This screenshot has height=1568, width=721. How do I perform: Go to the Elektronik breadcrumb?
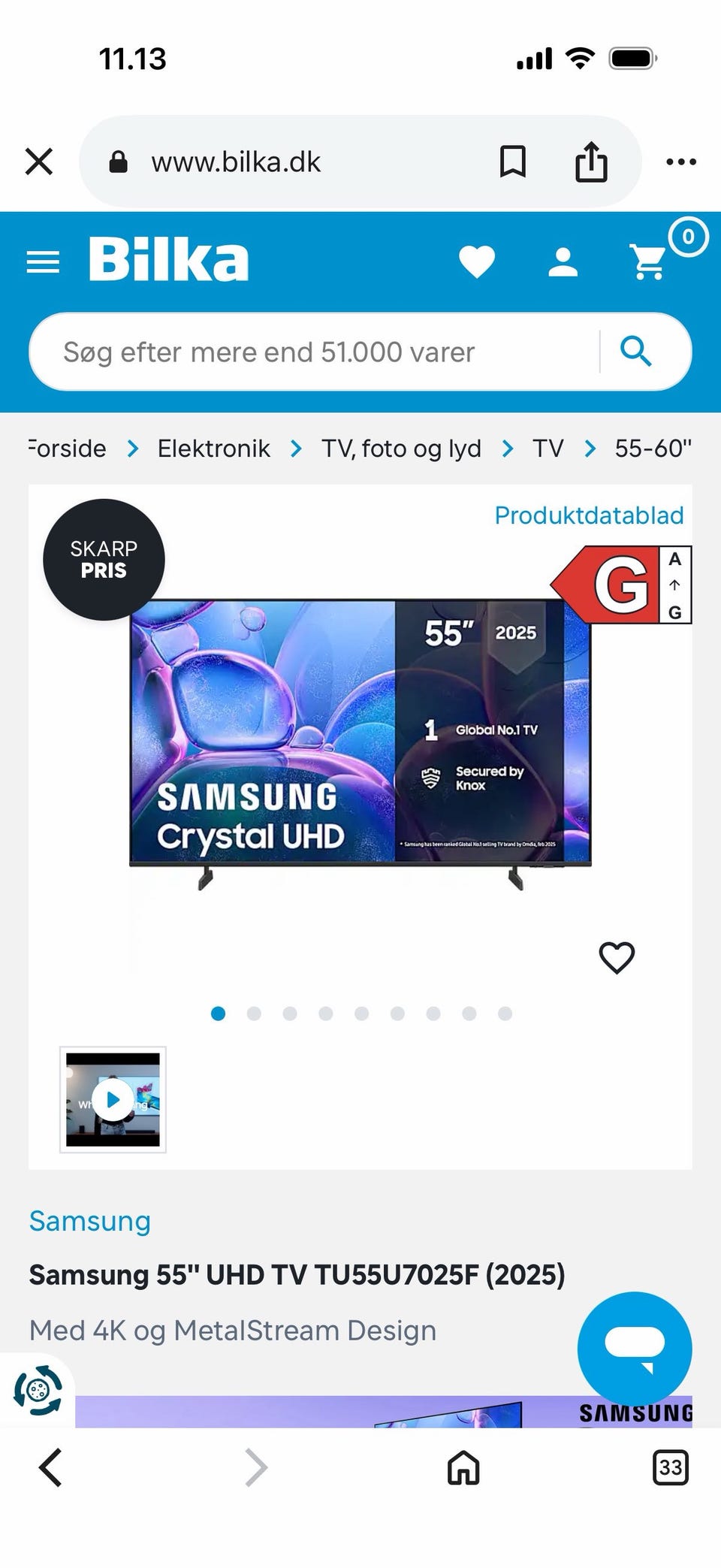pos(213,449)
